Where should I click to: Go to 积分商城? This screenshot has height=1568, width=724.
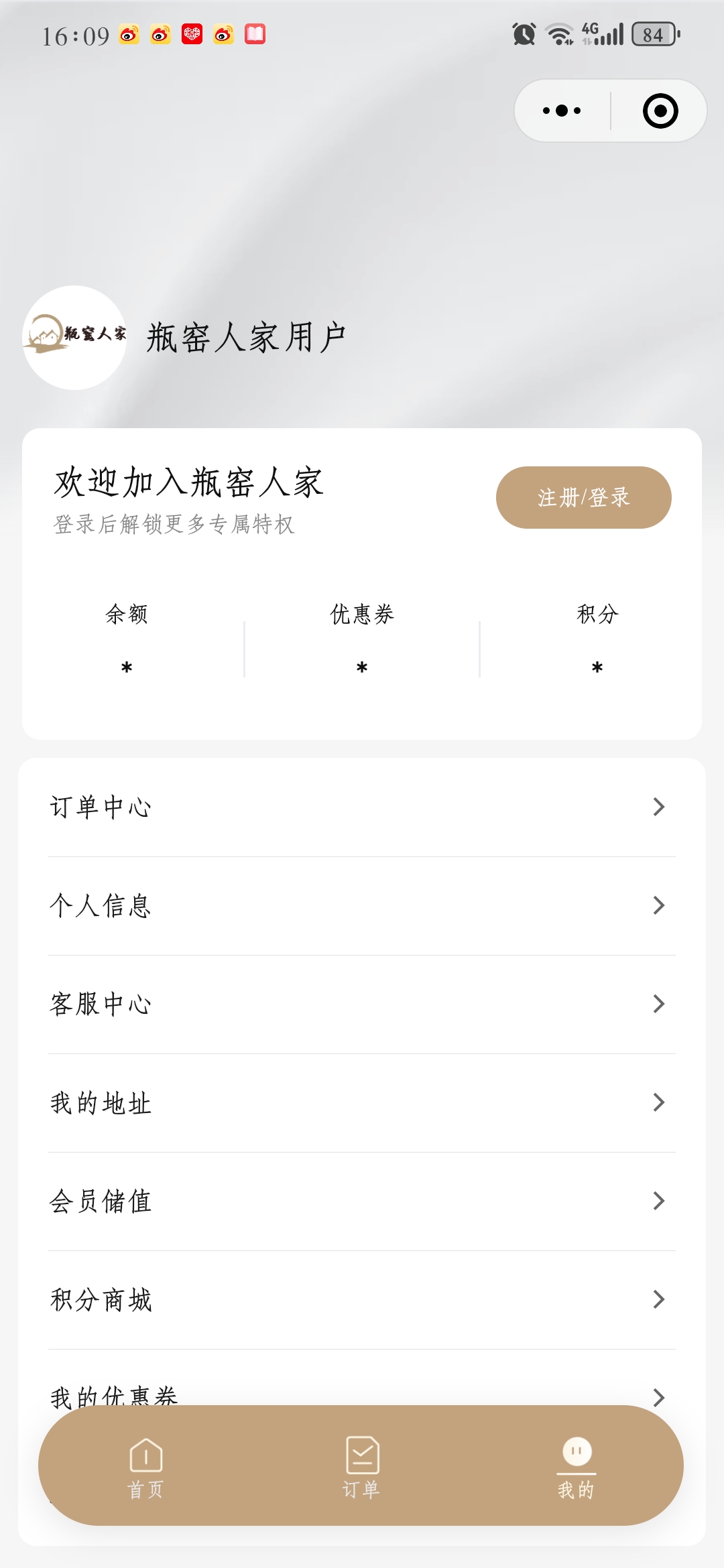pyautogui.click(x=362, y=1299)
